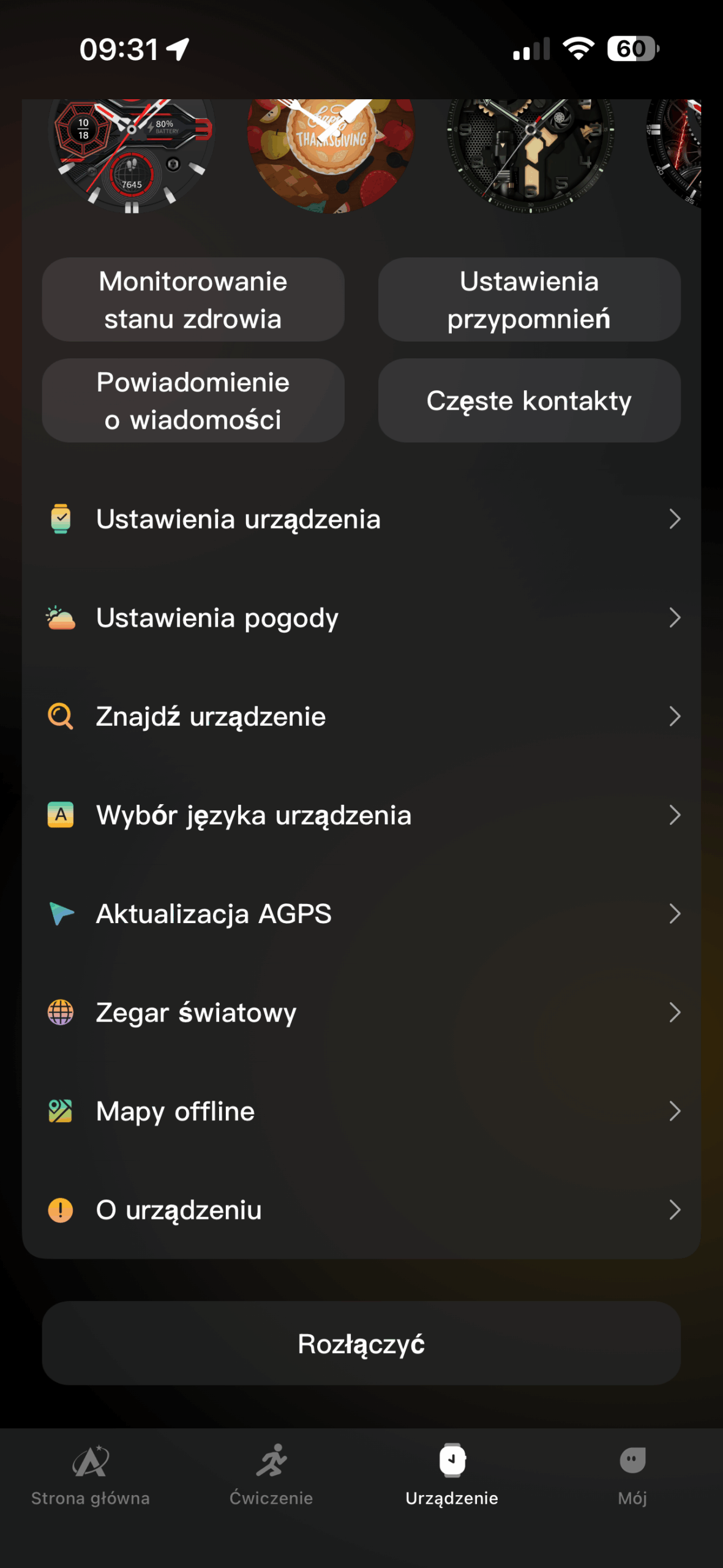Open Ustawienia przypomnień
This screenshot has width=723, height=1568.
click(x=529, y=300)
